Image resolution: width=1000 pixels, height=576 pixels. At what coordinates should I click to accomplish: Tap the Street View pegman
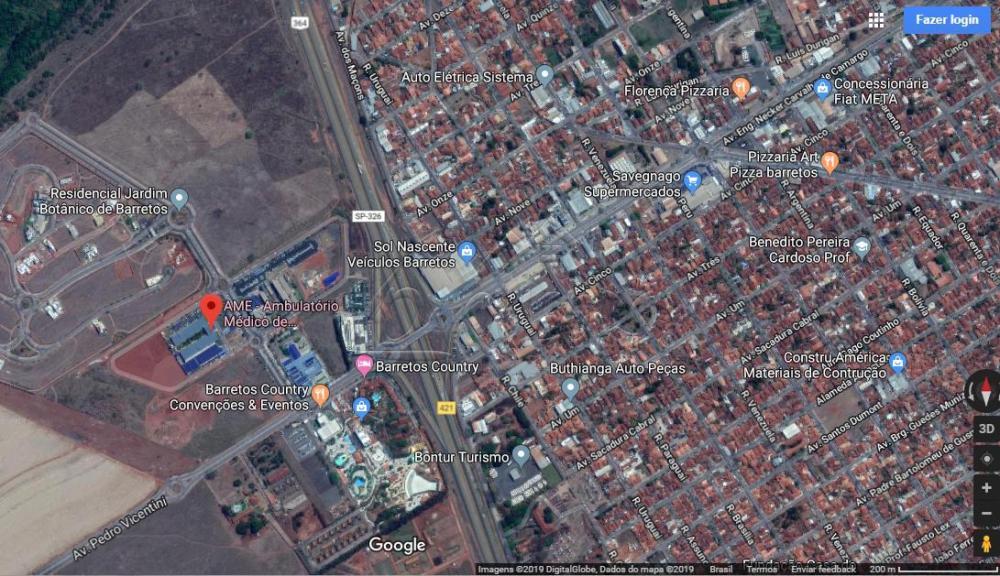tap(986, 544)
